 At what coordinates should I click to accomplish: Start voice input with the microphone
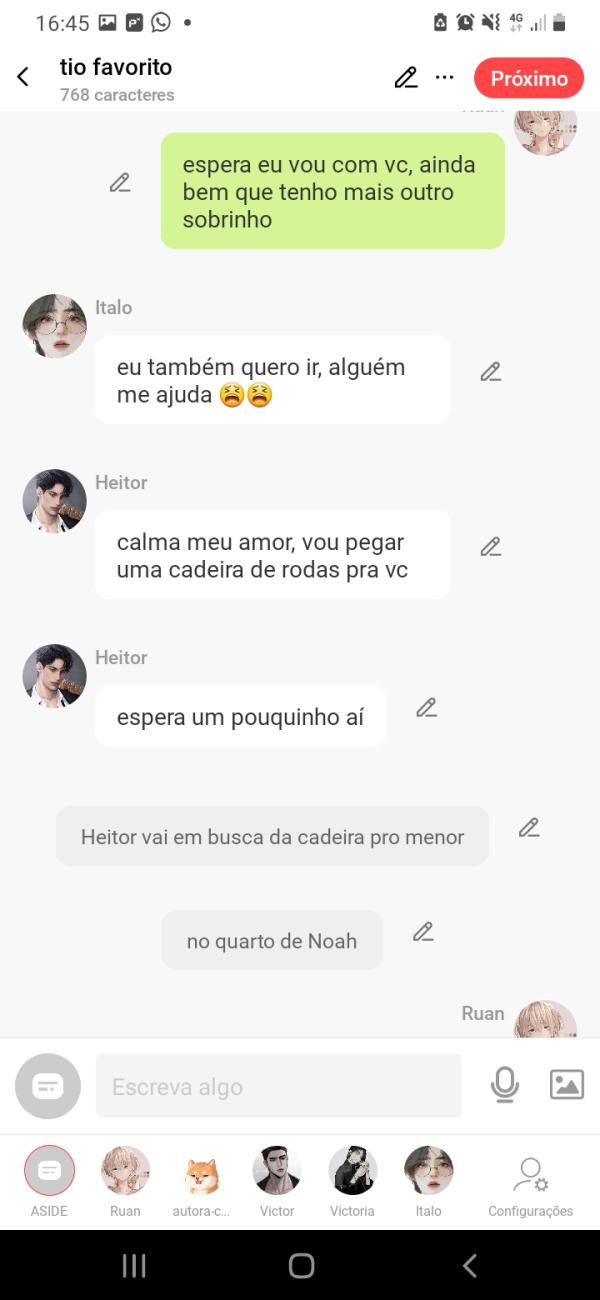pyautogui.click(x=505, y=1085)
